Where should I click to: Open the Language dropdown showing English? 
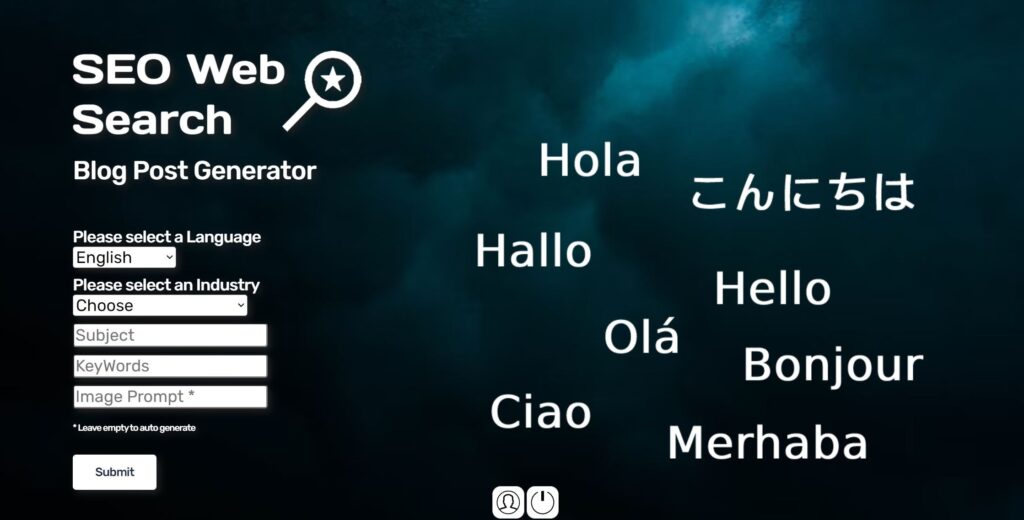pyautogui.click(x=124, y=258)
